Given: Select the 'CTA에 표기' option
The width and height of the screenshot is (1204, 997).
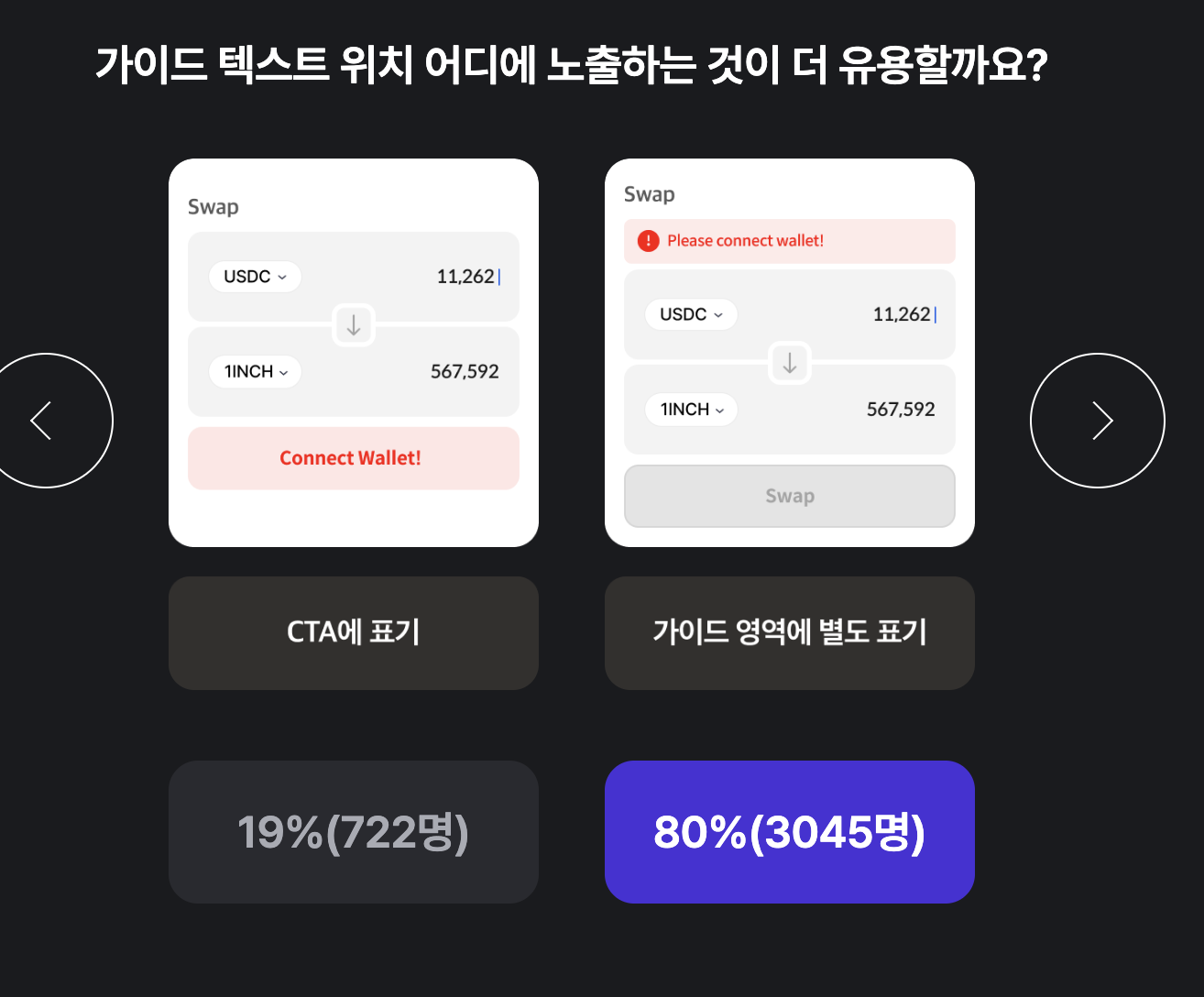Looking at the screenshot, I should [353, 632].
